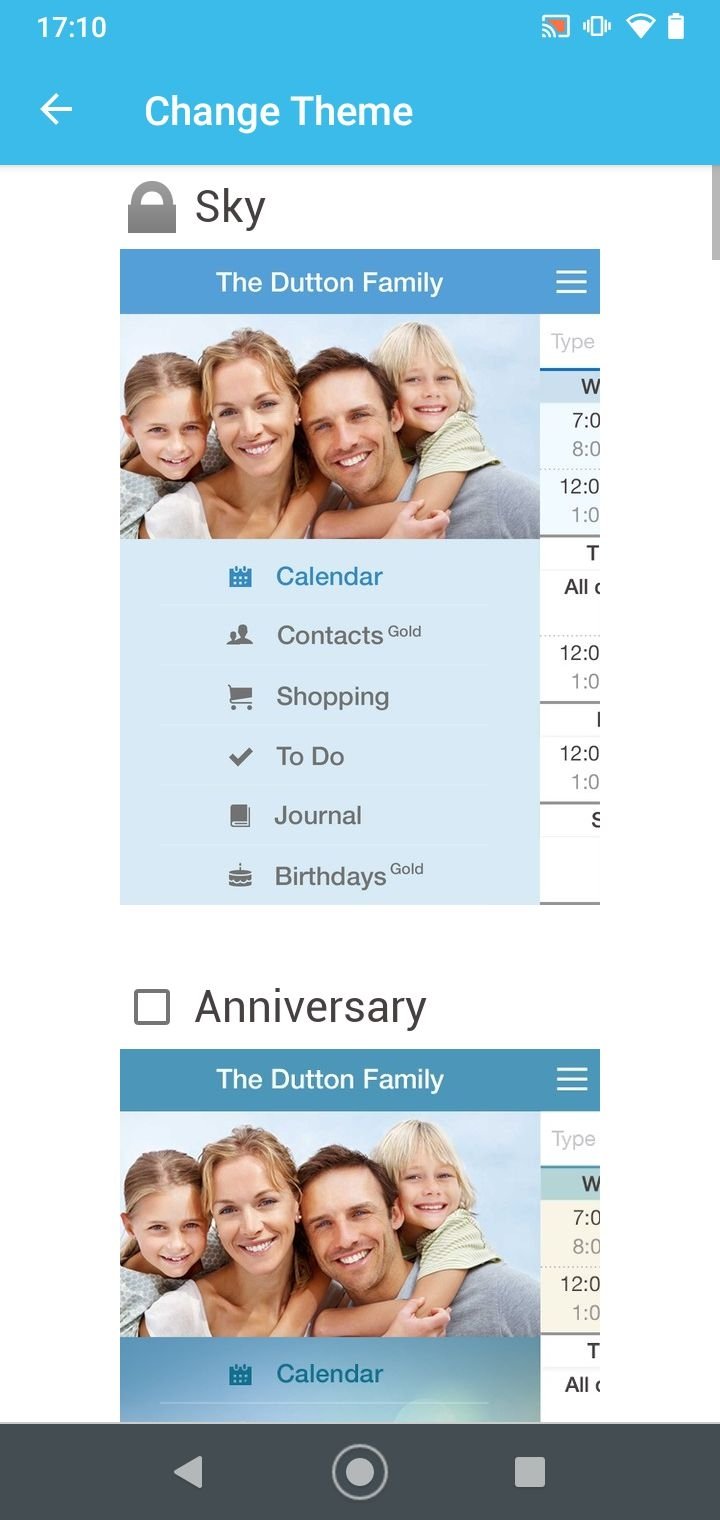Open recent apps
Screen dimensions: 720x1520
529,1471
